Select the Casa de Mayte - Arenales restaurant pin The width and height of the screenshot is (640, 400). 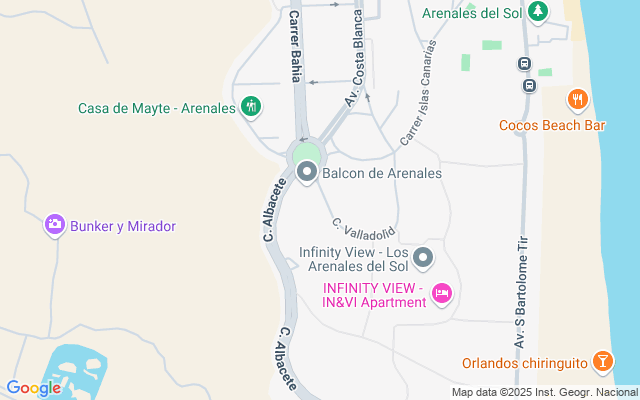click(x=250, y=106)
